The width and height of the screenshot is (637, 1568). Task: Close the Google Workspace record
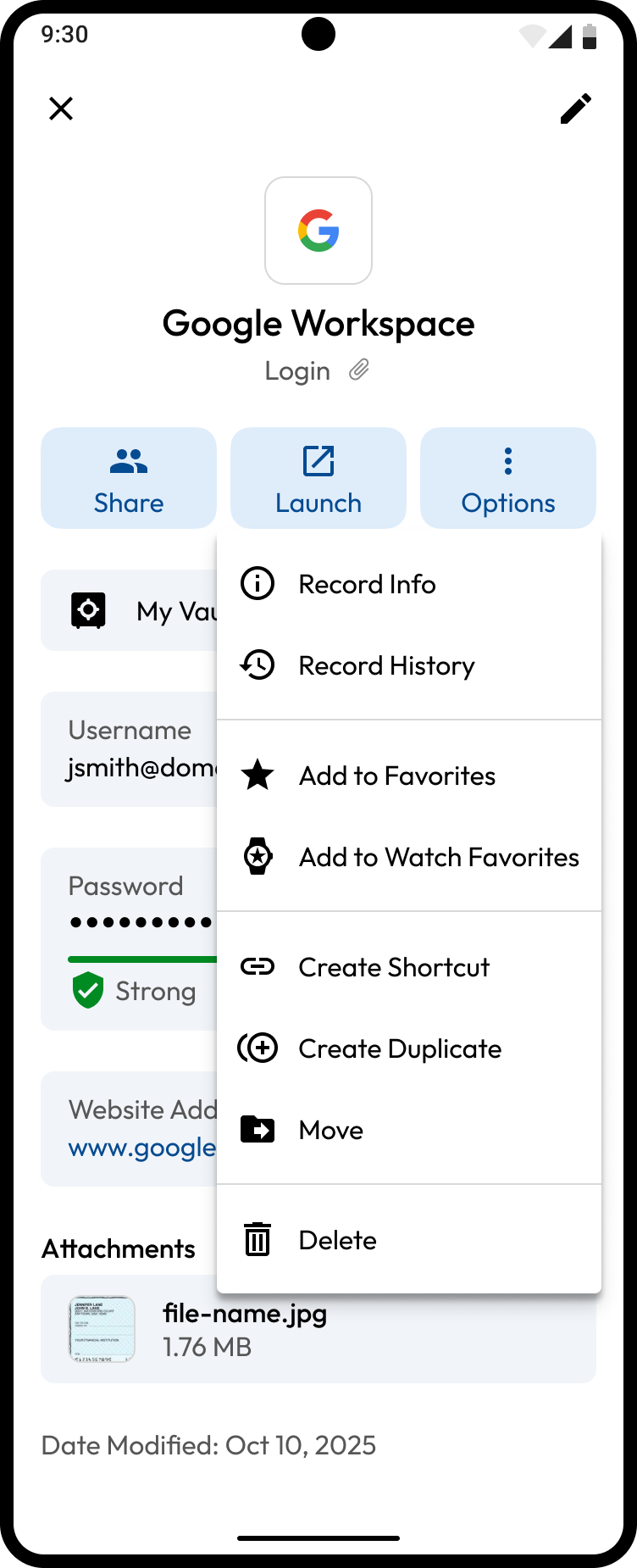(61, 108)
